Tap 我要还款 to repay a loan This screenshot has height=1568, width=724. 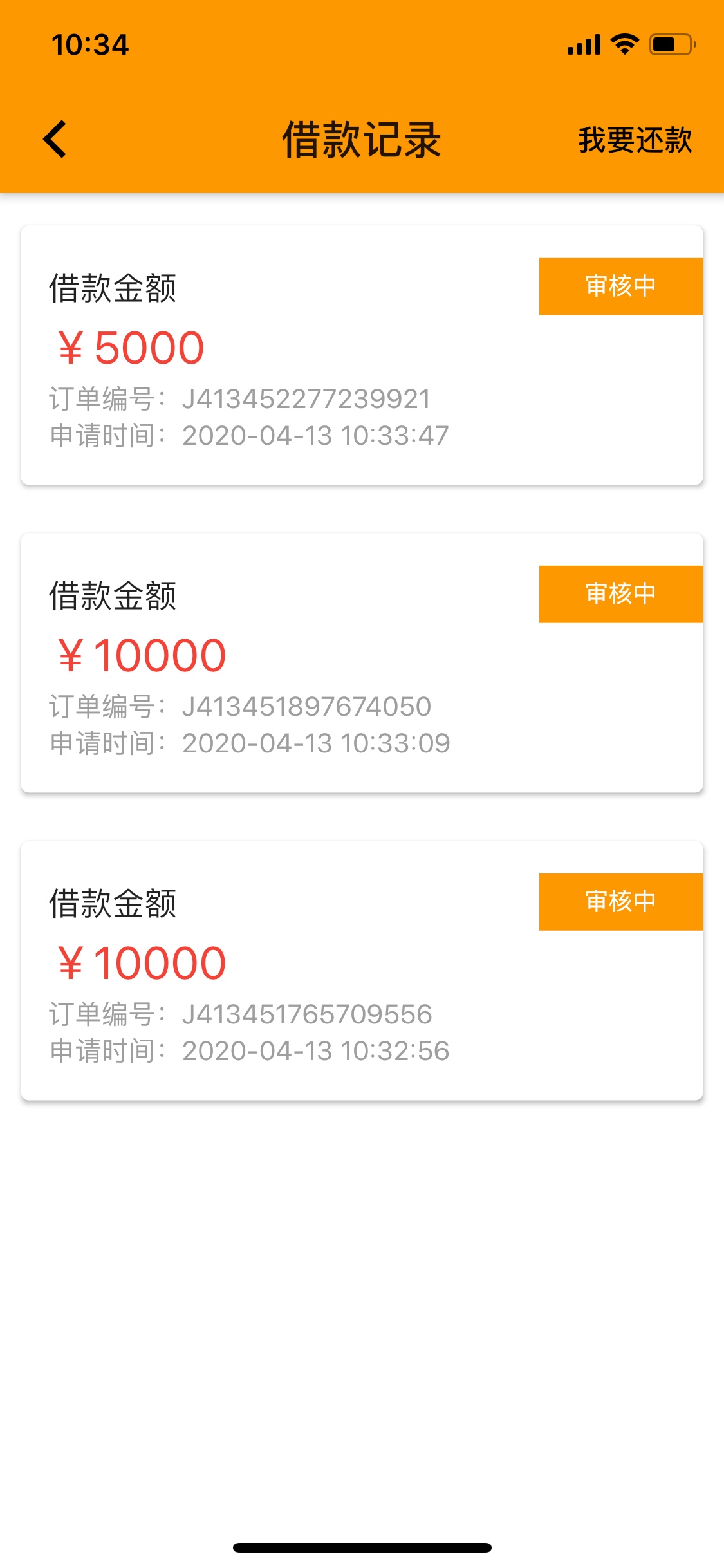[635, 140]
